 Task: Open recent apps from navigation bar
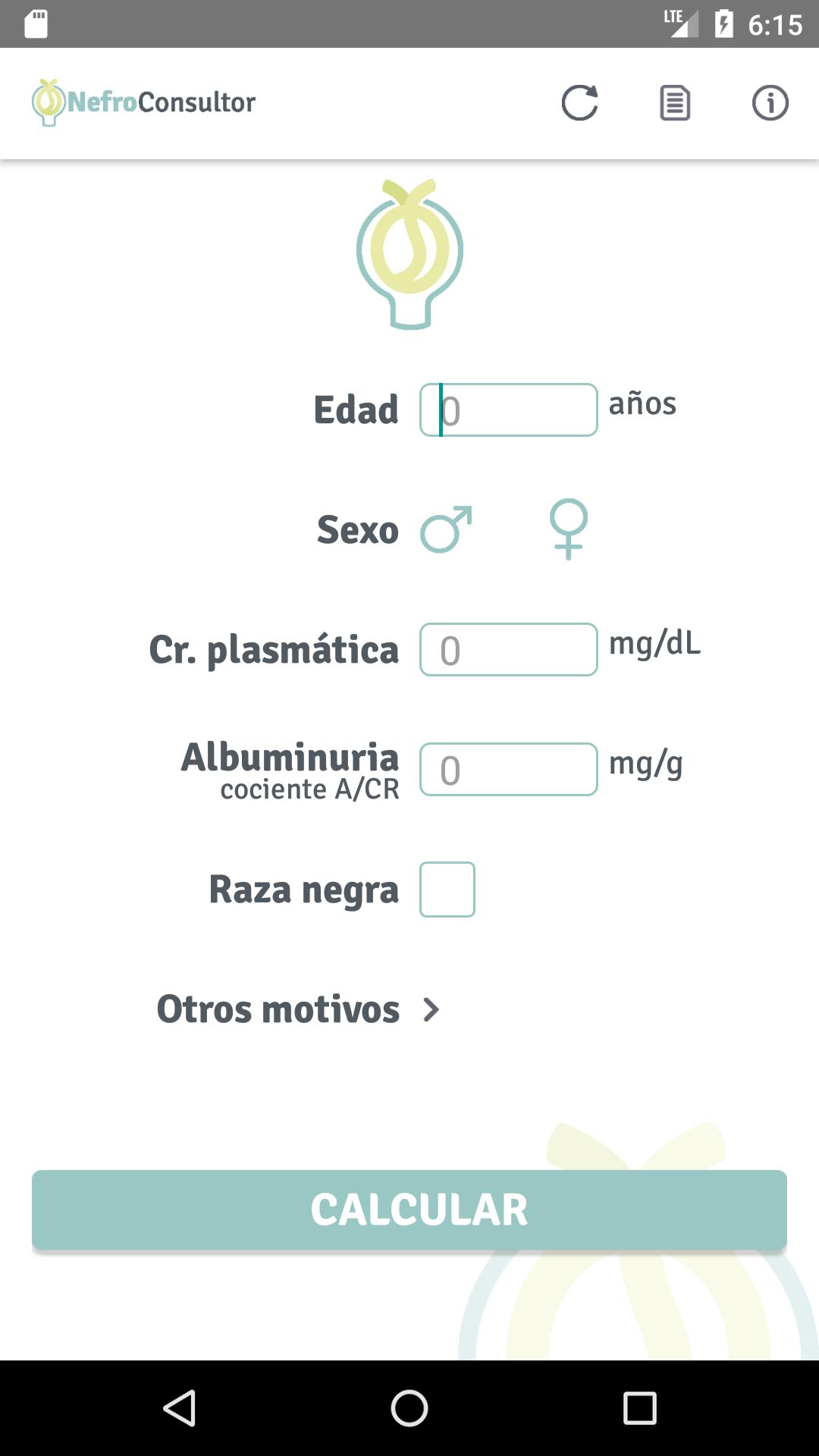[x=639, y=1408]
